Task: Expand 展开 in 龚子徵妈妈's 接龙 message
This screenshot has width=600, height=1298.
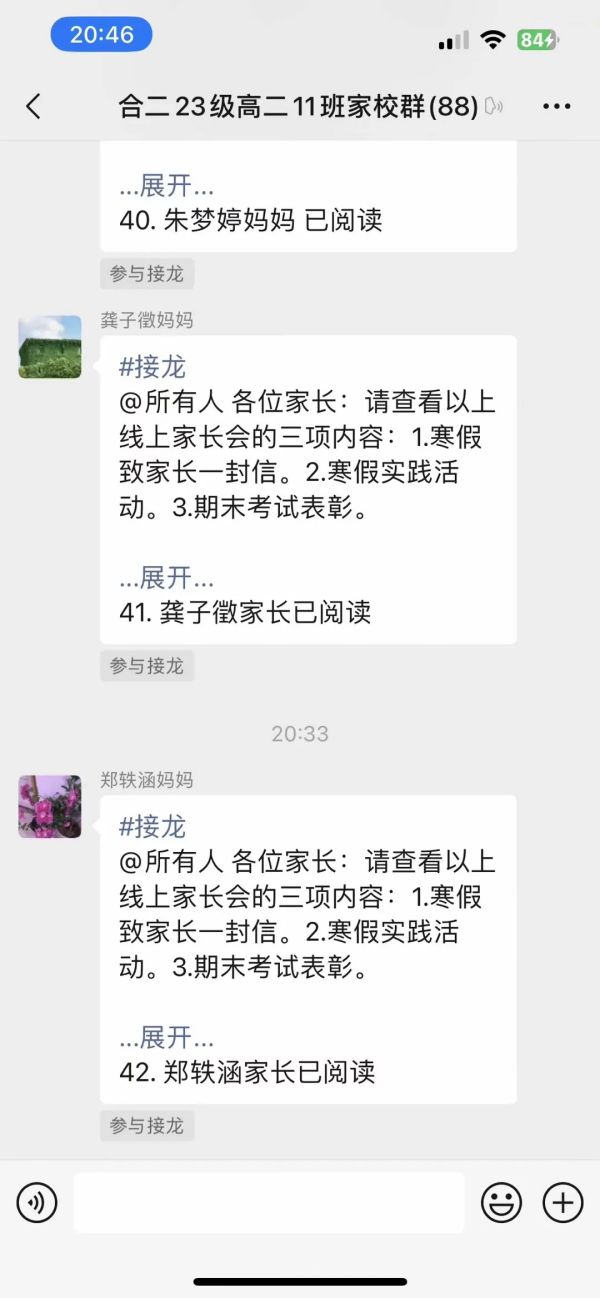Action: point(167,578)
